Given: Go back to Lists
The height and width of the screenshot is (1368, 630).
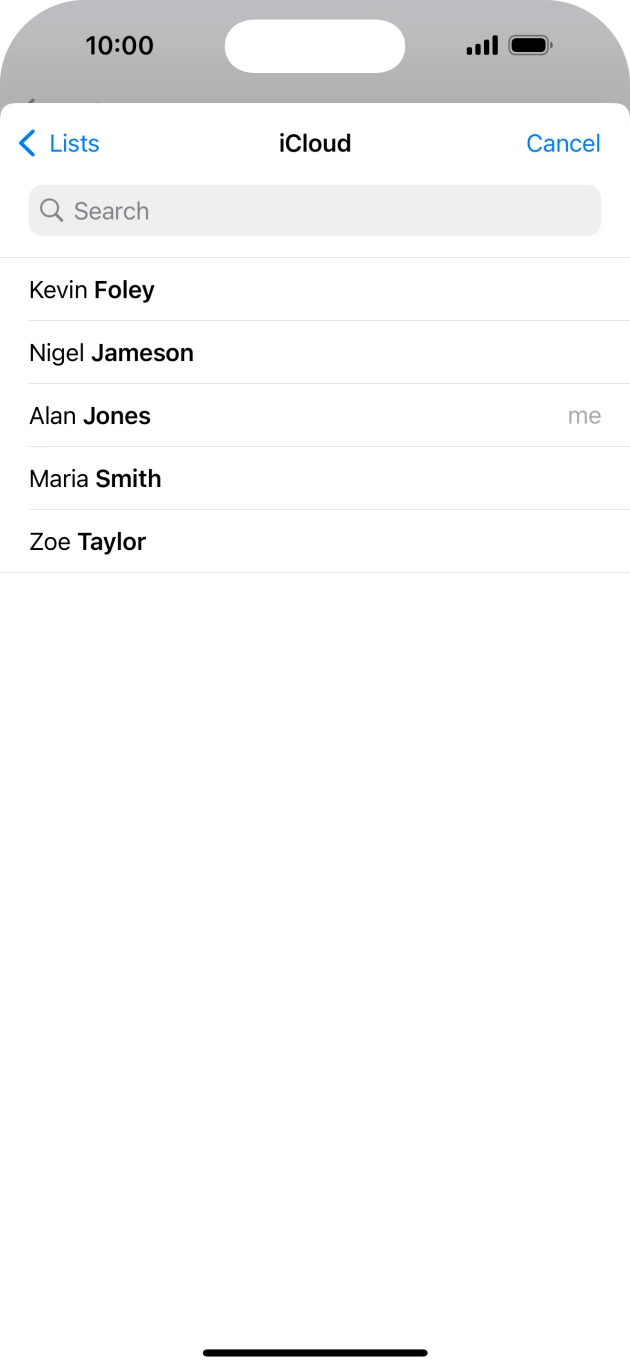Looking at the screenshot, I should pyautogui.click(x=60, y=143).
